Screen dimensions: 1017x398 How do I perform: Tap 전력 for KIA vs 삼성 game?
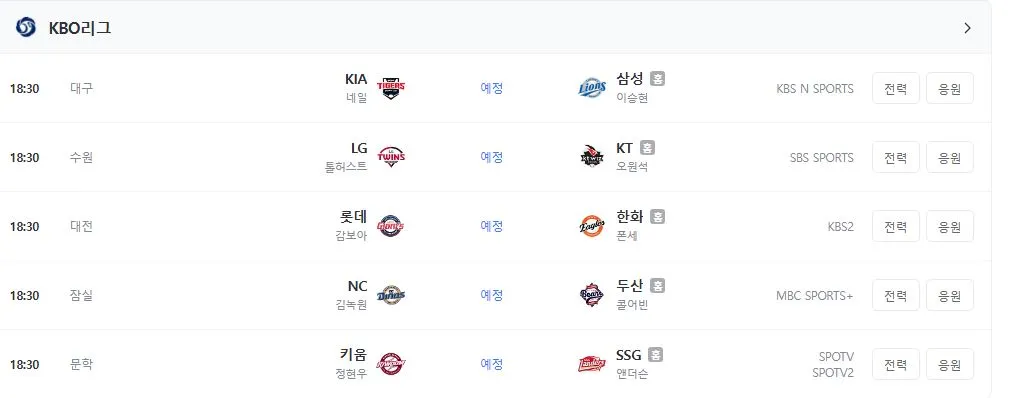896,88
